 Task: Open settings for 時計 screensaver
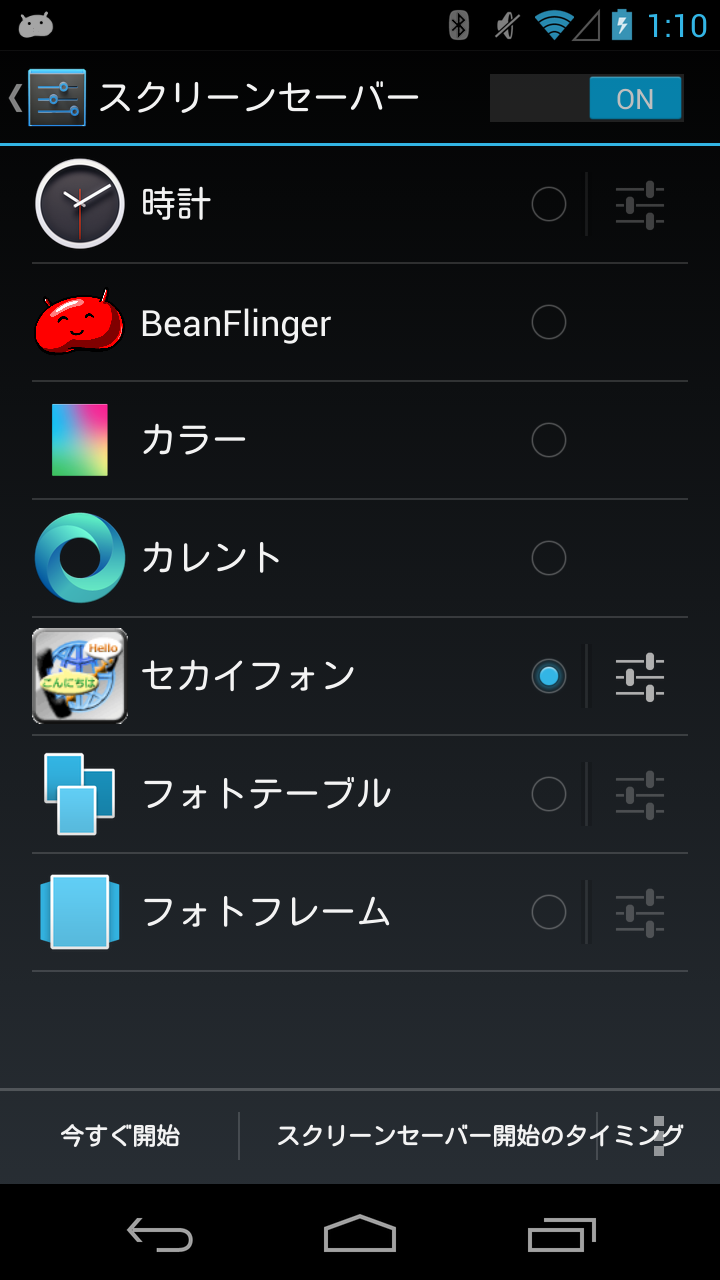coord(640,205)
